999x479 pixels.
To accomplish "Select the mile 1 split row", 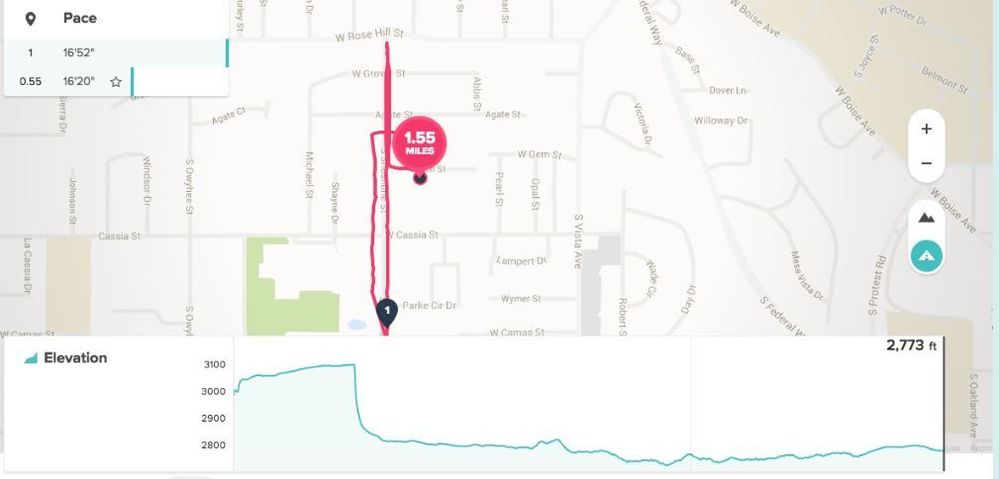I will point(115,53).
